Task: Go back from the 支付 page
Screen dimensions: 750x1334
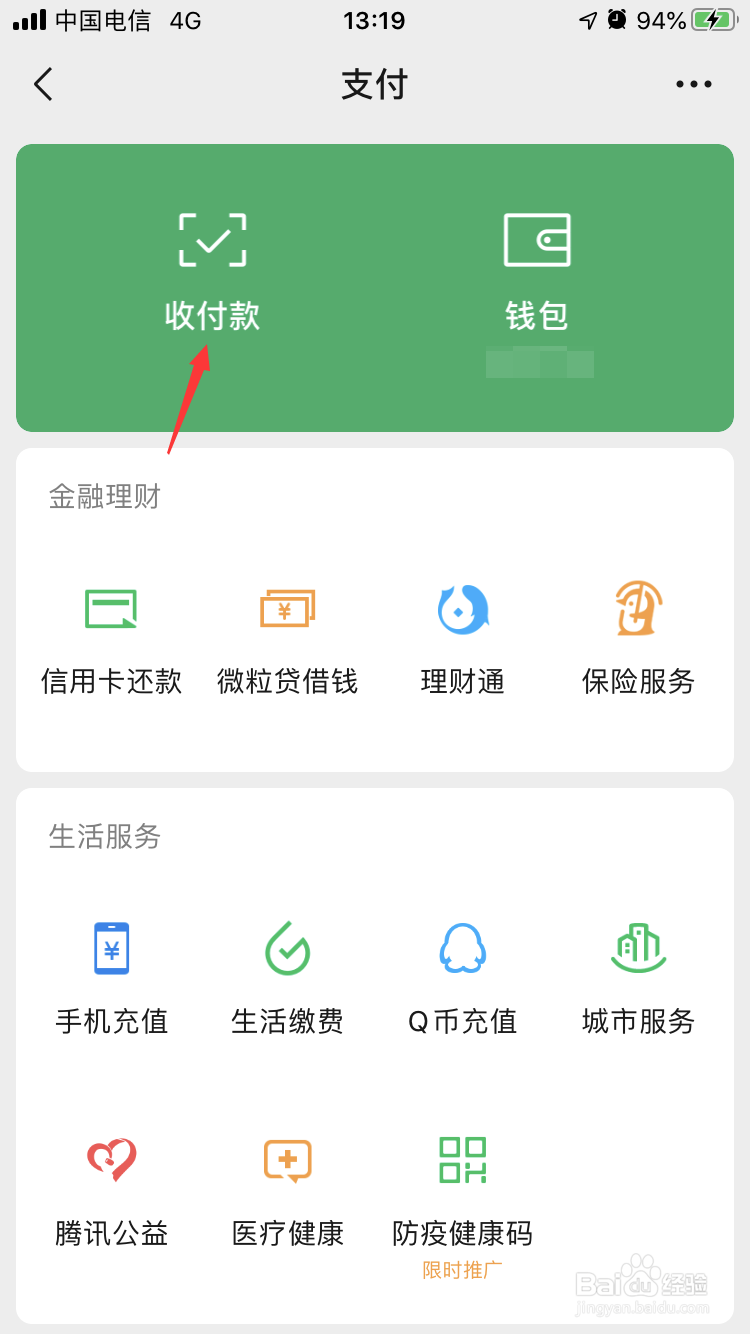Action: tap(43, 85)
